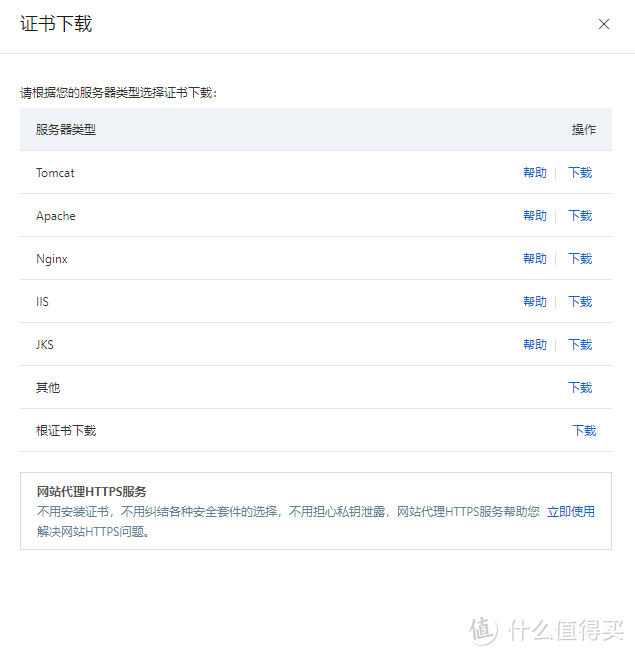Download the root certificate (根证书下载)
This screenshot has width=635, height=656.
(x=584, y=431)
